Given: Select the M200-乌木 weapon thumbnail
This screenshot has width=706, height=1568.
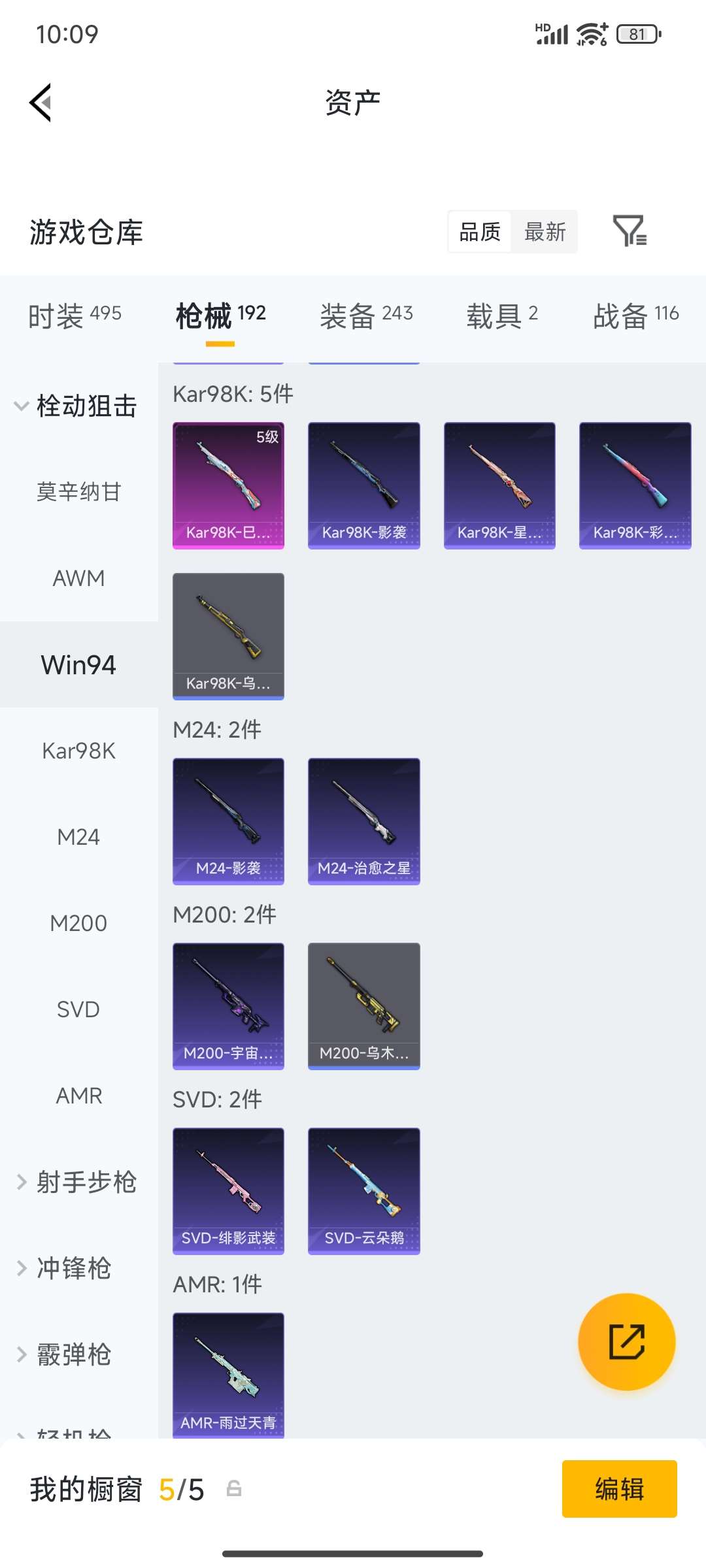Looking at the screenshot, I should click(x=363, y=1006).
